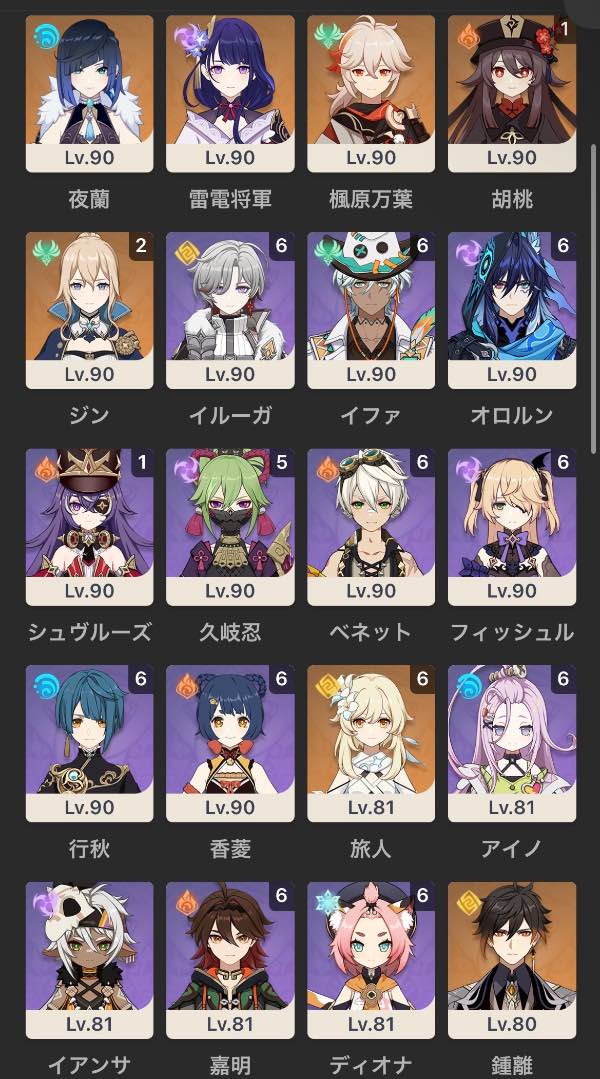Tap the 旅人 character card
Image resolution: width=600 pixels, height=1079 pixels.
pos(371,743)
